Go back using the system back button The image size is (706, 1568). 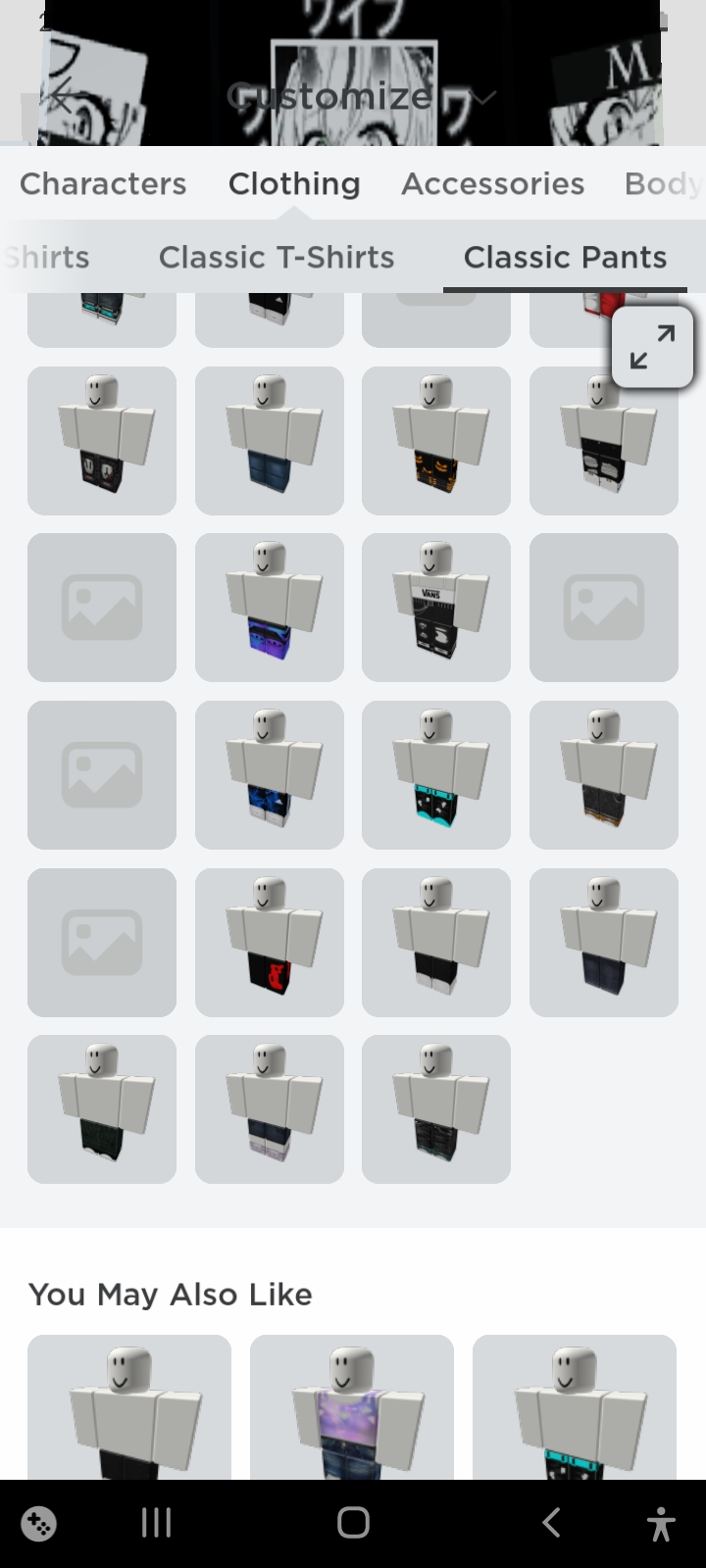(551, 1522)
